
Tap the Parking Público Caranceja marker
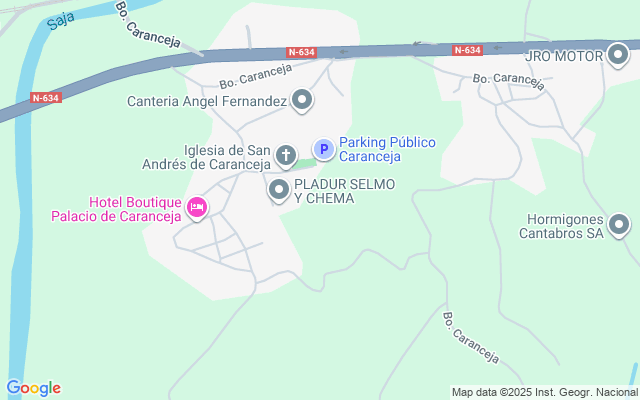click(323, 149)
